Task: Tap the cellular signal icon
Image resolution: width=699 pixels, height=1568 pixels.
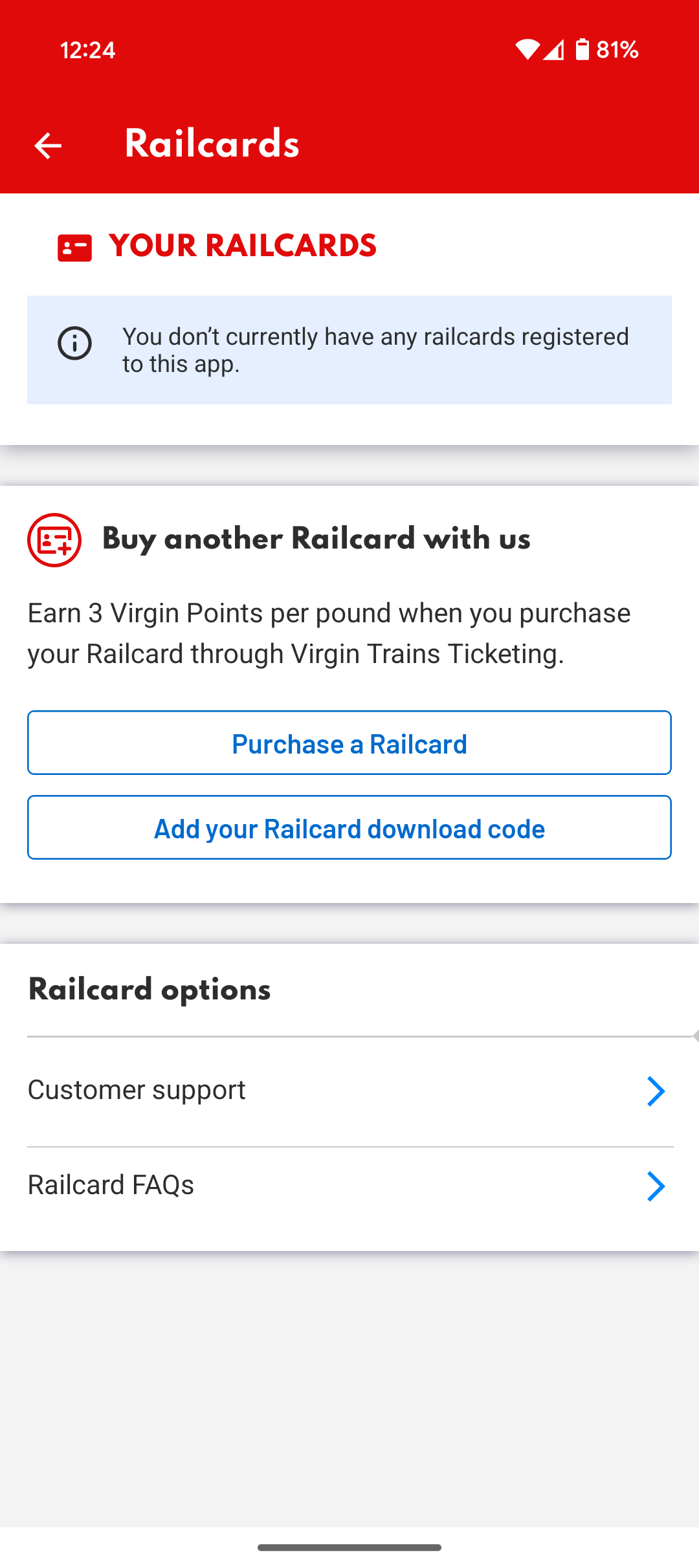Action: [553, 49]
